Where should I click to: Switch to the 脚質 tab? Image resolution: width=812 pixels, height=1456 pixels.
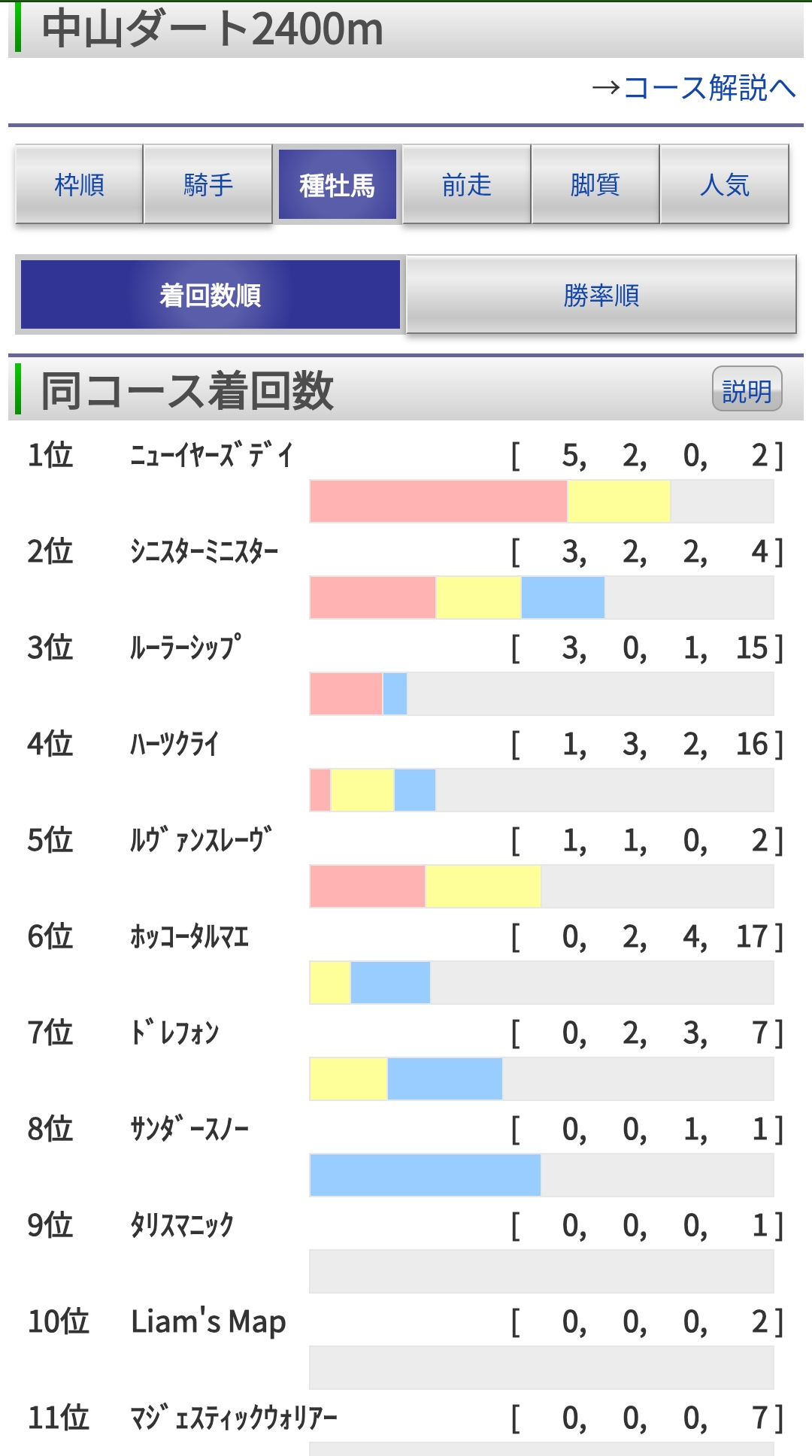tap(595, 184)
